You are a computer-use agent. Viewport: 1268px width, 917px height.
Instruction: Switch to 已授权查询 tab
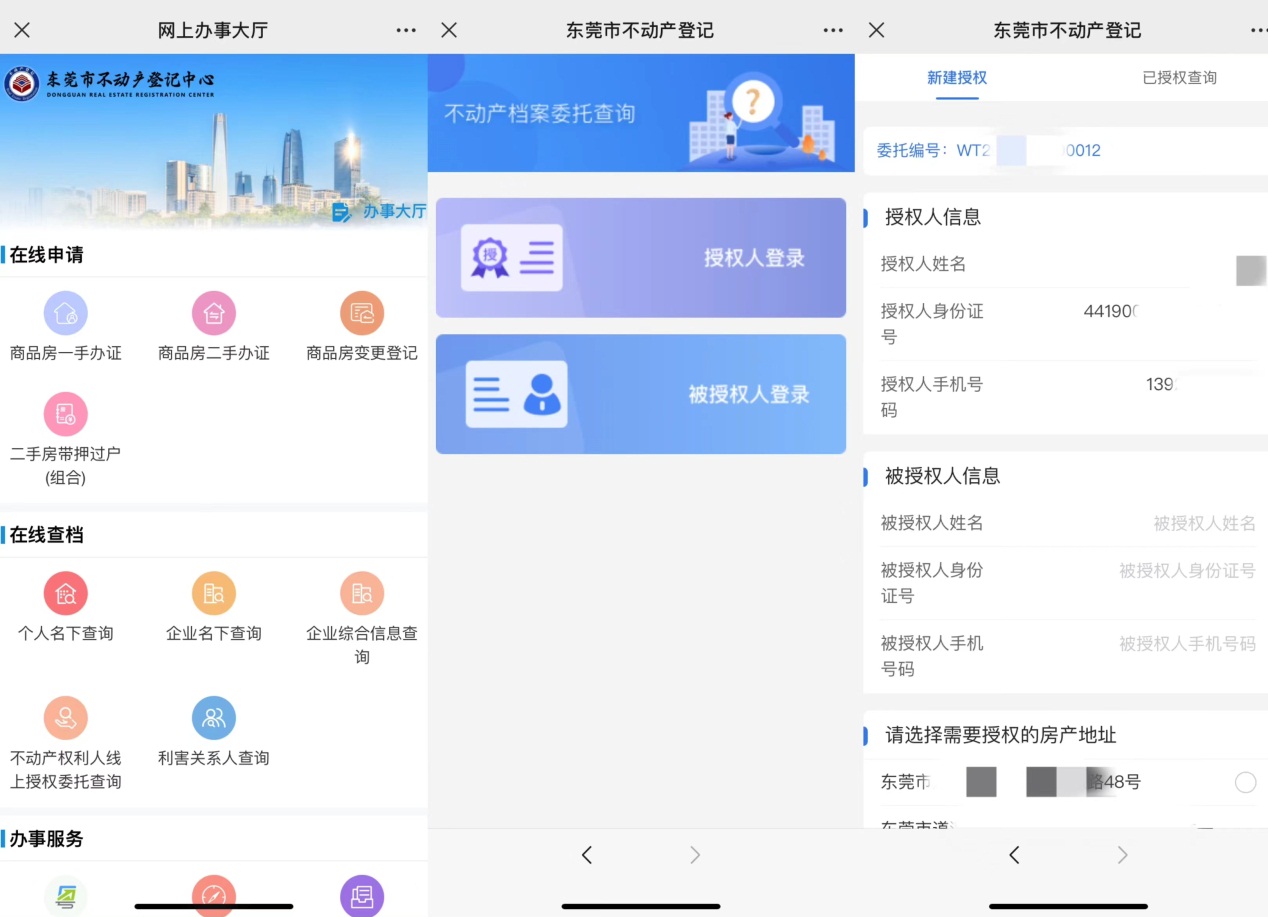tap(1179, 77)
